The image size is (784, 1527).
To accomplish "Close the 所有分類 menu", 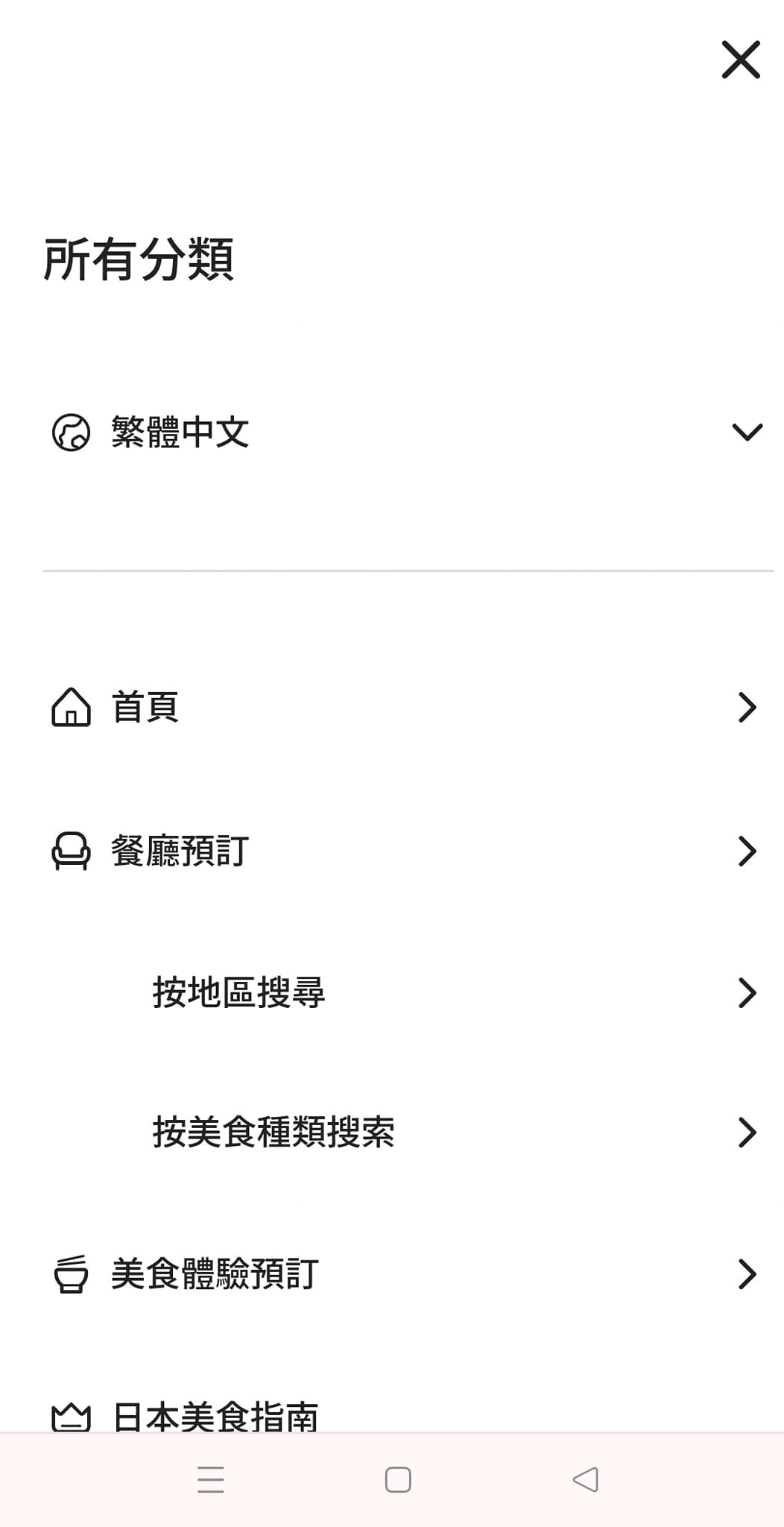I will 741,60.
